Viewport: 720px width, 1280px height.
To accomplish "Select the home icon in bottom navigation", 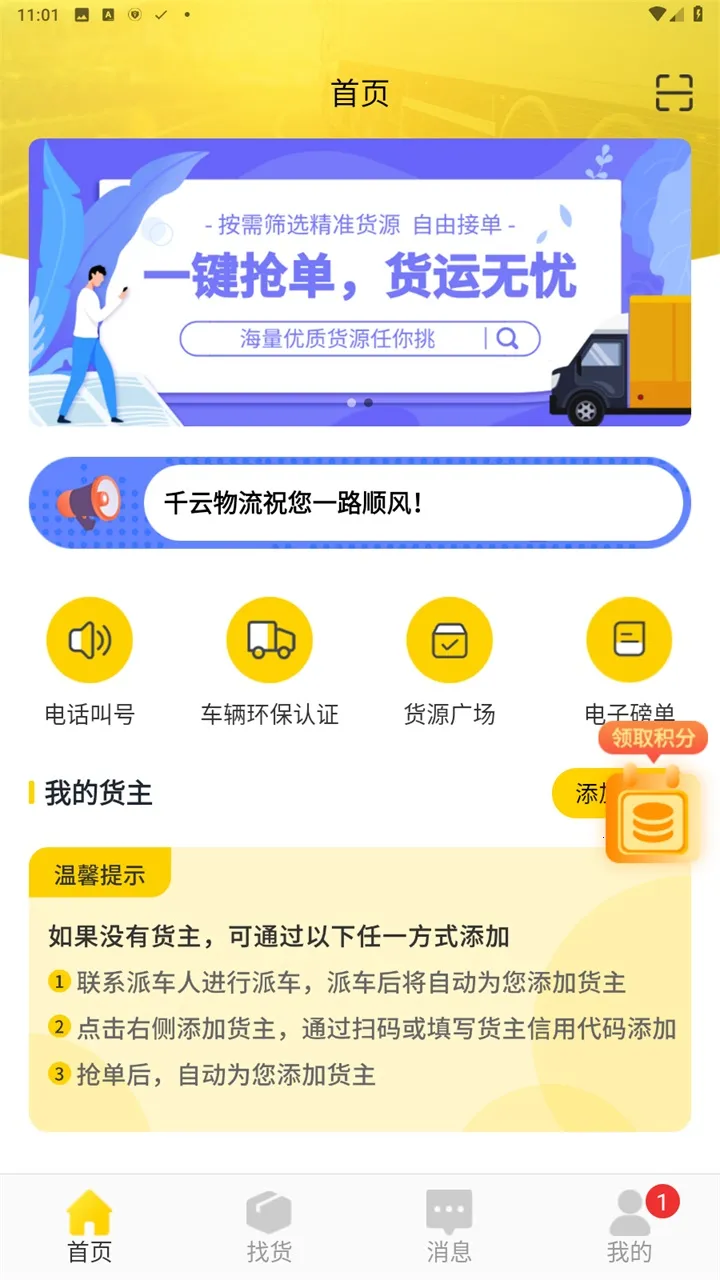I will 90,1210.
